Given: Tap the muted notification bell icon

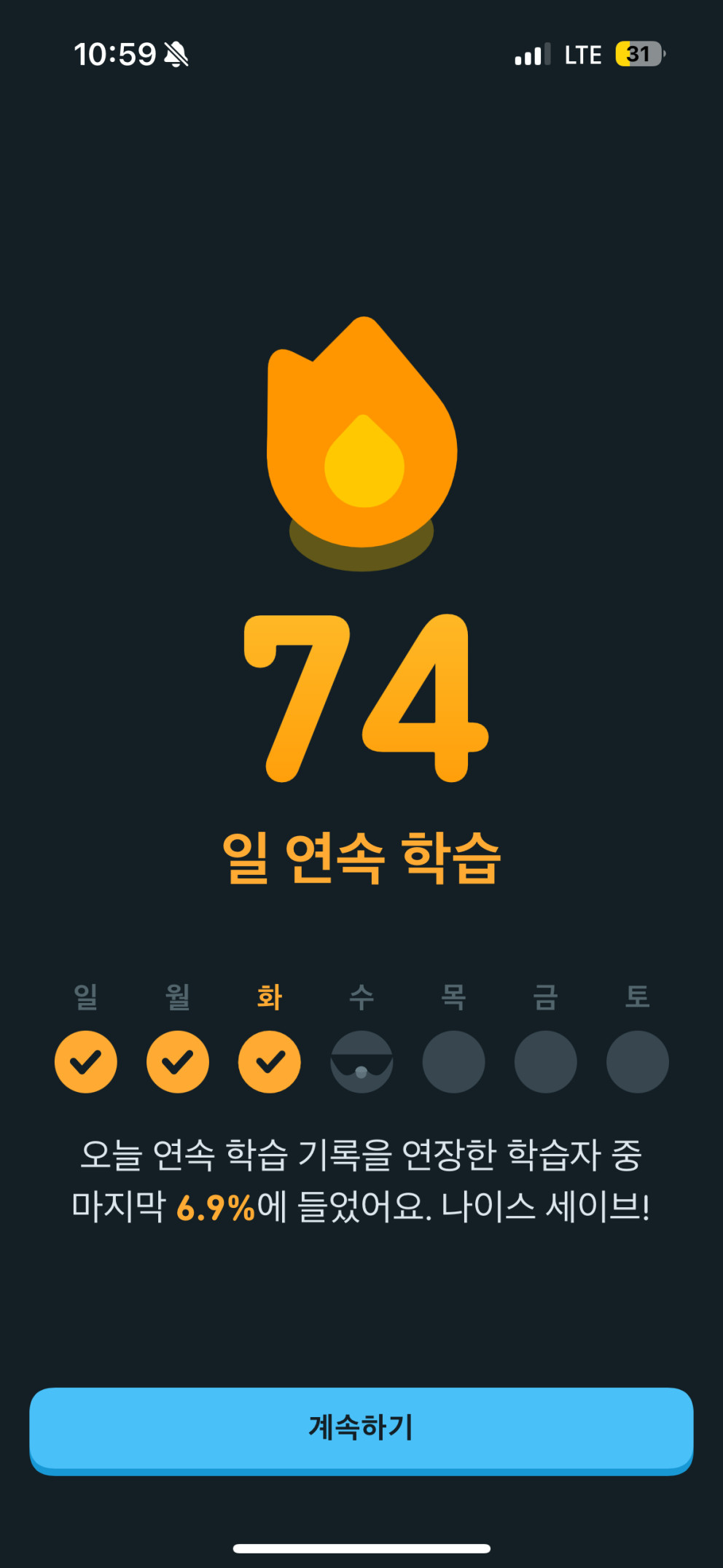Looking at the screenshot, I should 177,54.
